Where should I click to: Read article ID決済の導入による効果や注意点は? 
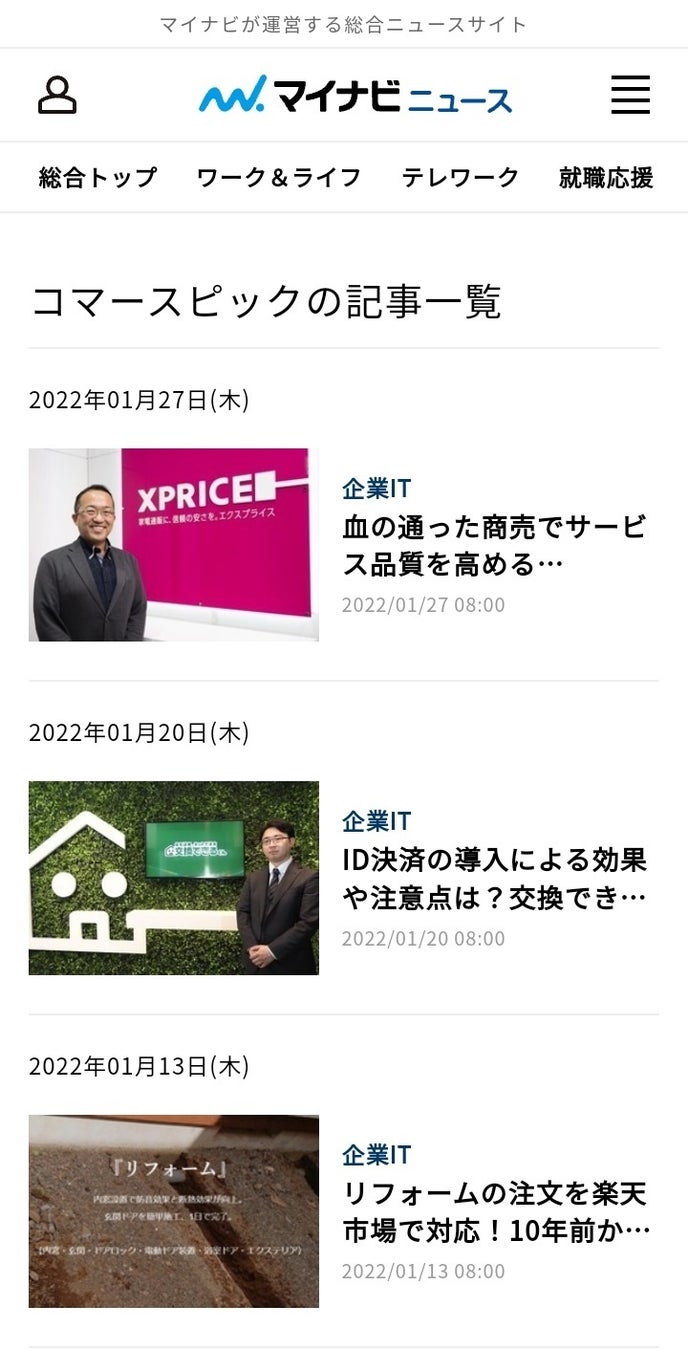(494, 878)
